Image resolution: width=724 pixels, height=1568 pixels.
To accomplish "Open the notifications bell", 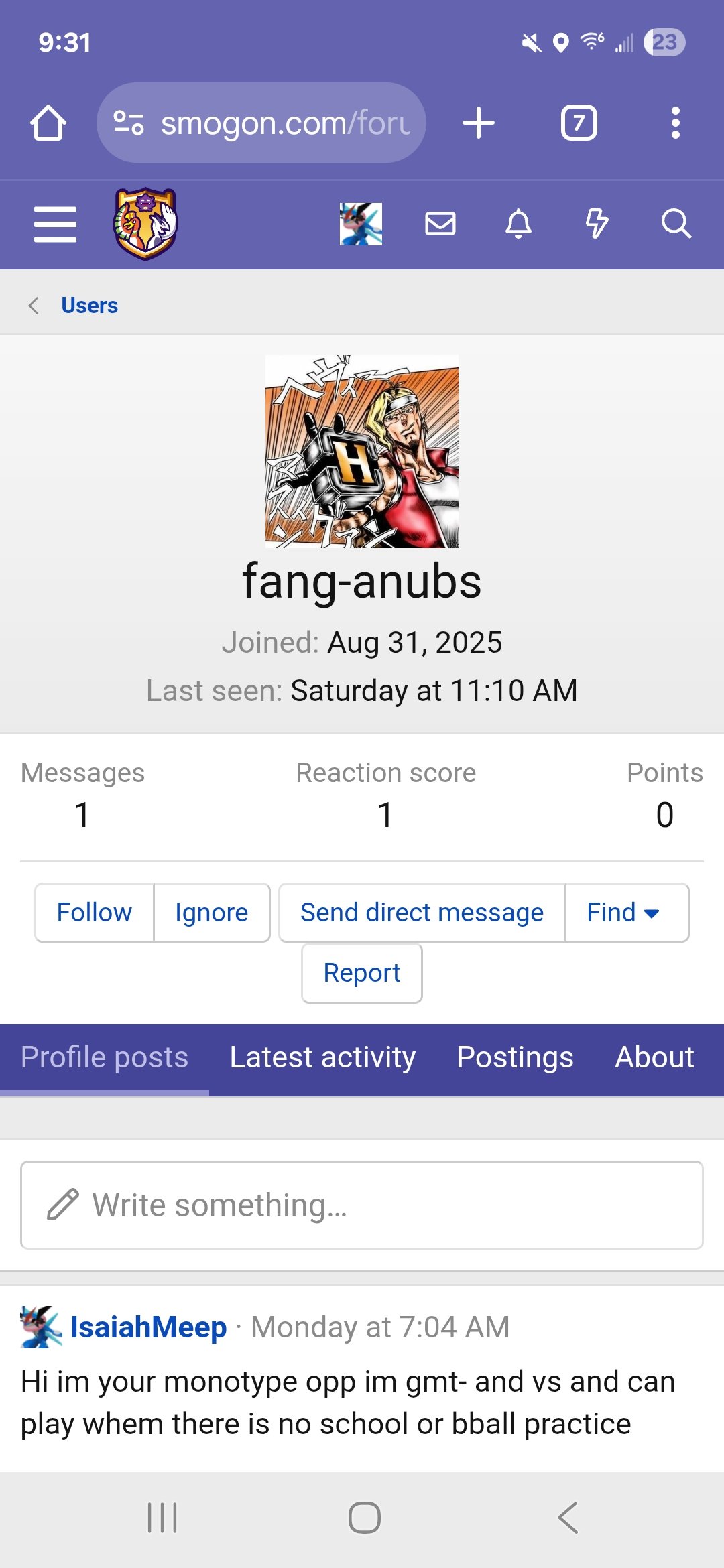I will (x=518, y=224).
